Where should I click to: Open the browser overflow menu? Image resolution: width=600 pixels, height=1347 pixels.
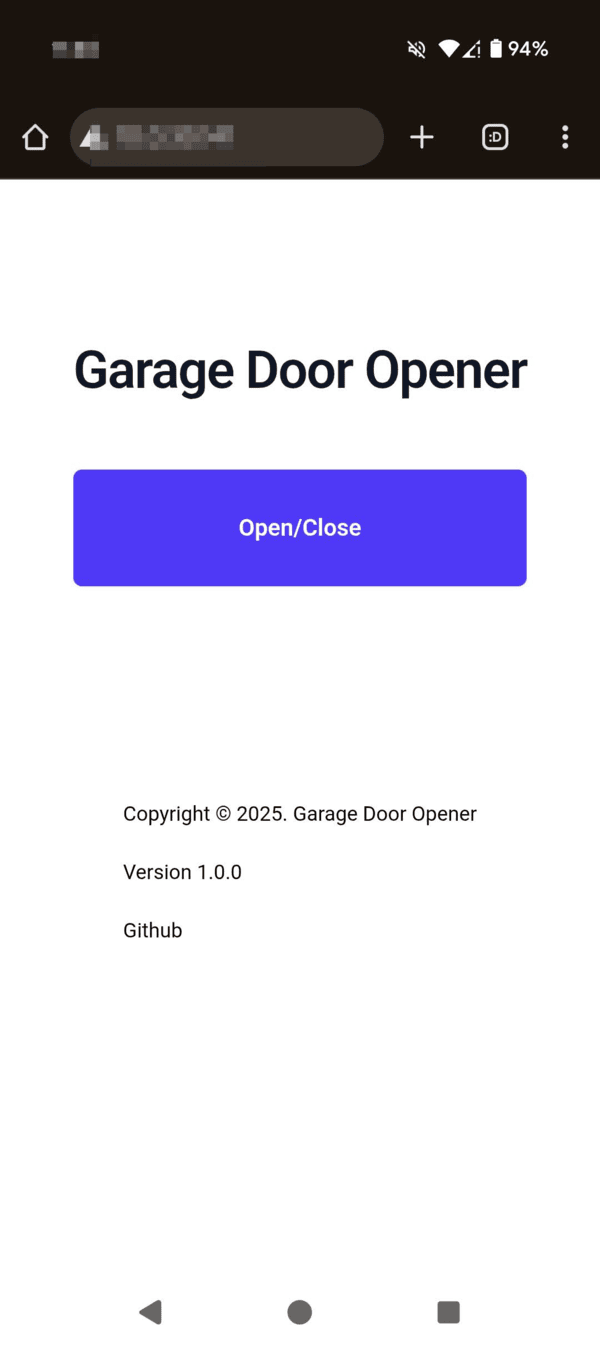tap(565, 137)
